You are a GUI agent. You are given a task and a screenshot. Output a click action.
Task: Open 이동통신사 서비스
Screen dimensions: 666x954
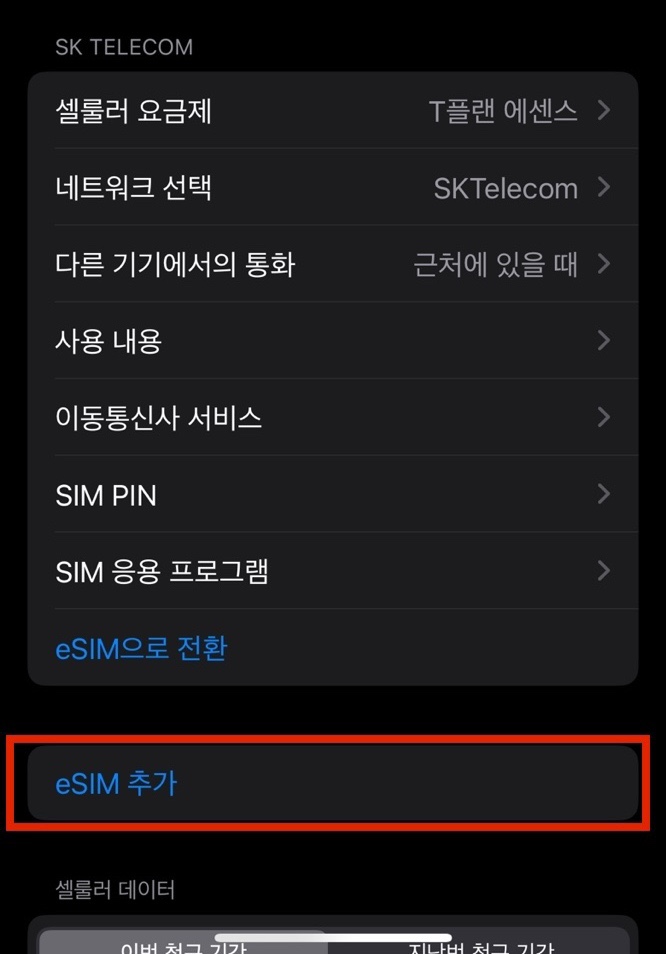pos(332,417)
